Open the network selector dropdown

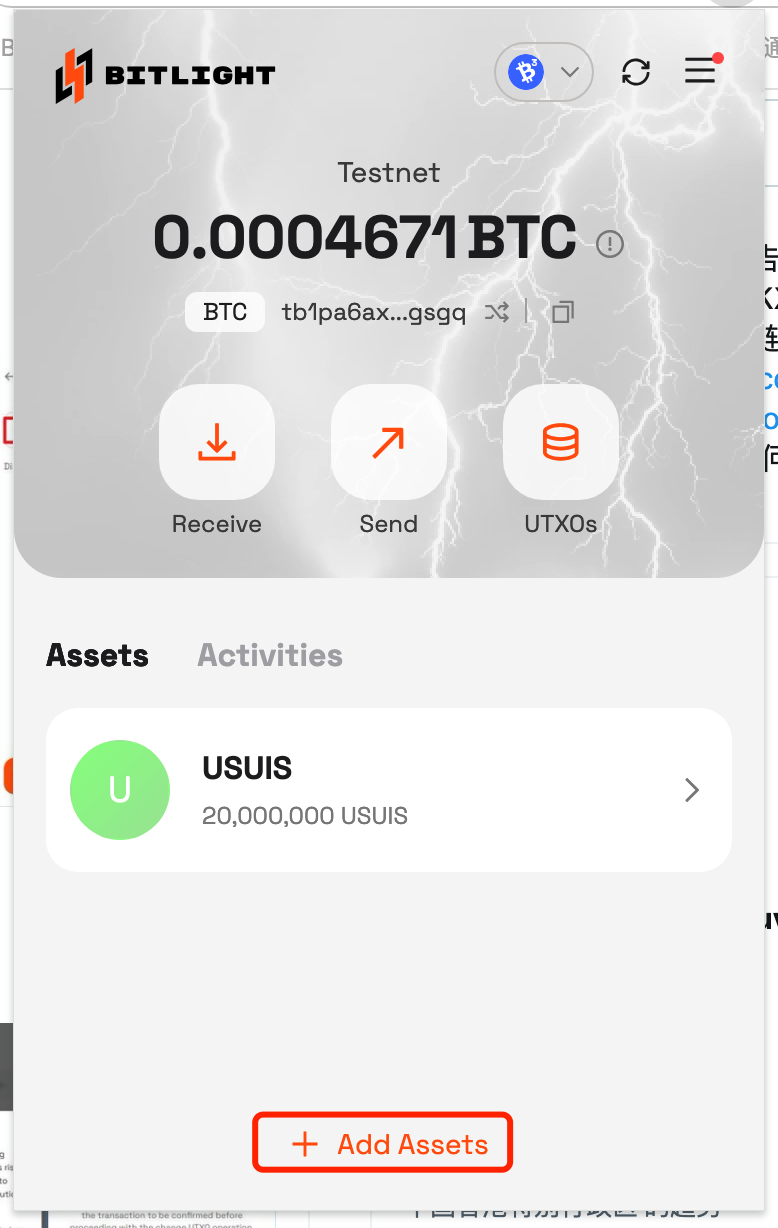coord(544,72)
